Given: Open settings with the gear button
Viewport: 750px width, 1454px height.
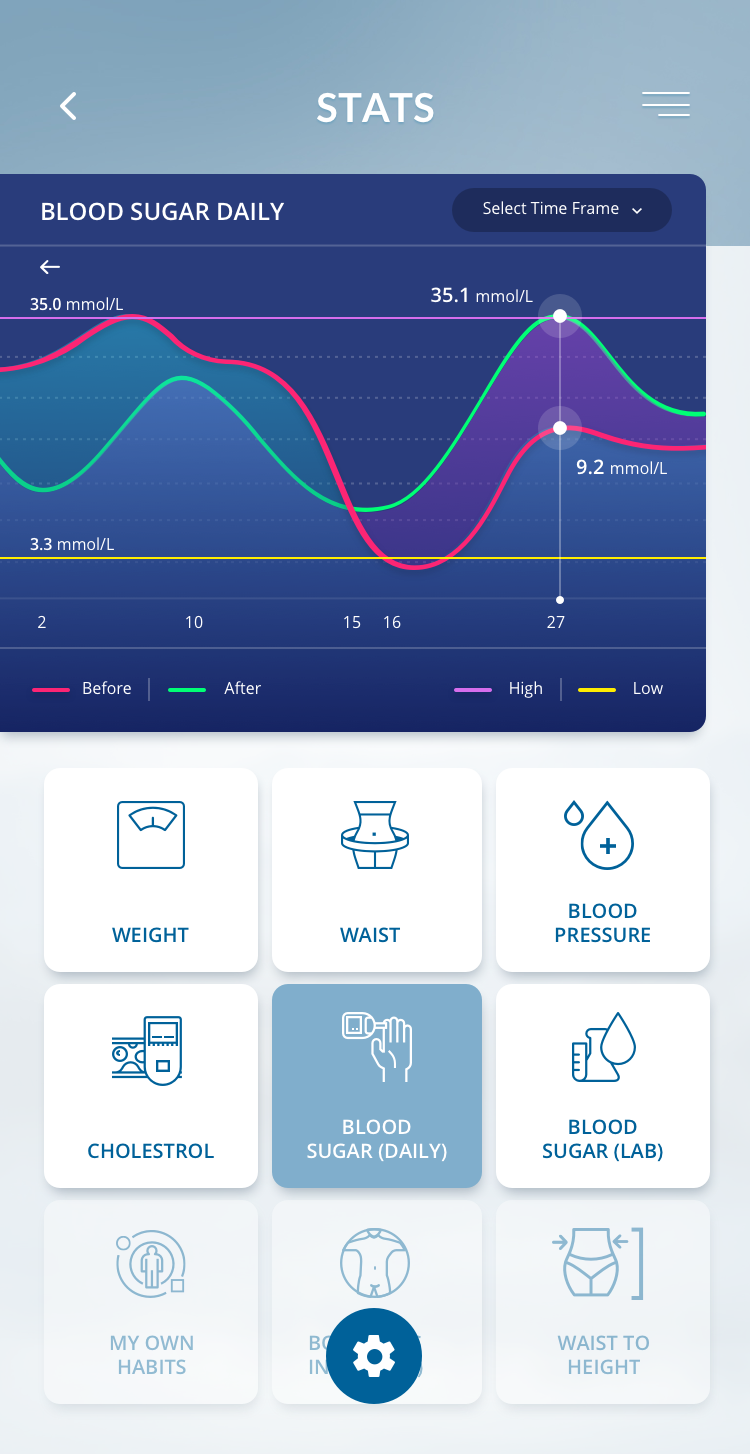Looking at the screenshot, I should [x=374, y=1356].
